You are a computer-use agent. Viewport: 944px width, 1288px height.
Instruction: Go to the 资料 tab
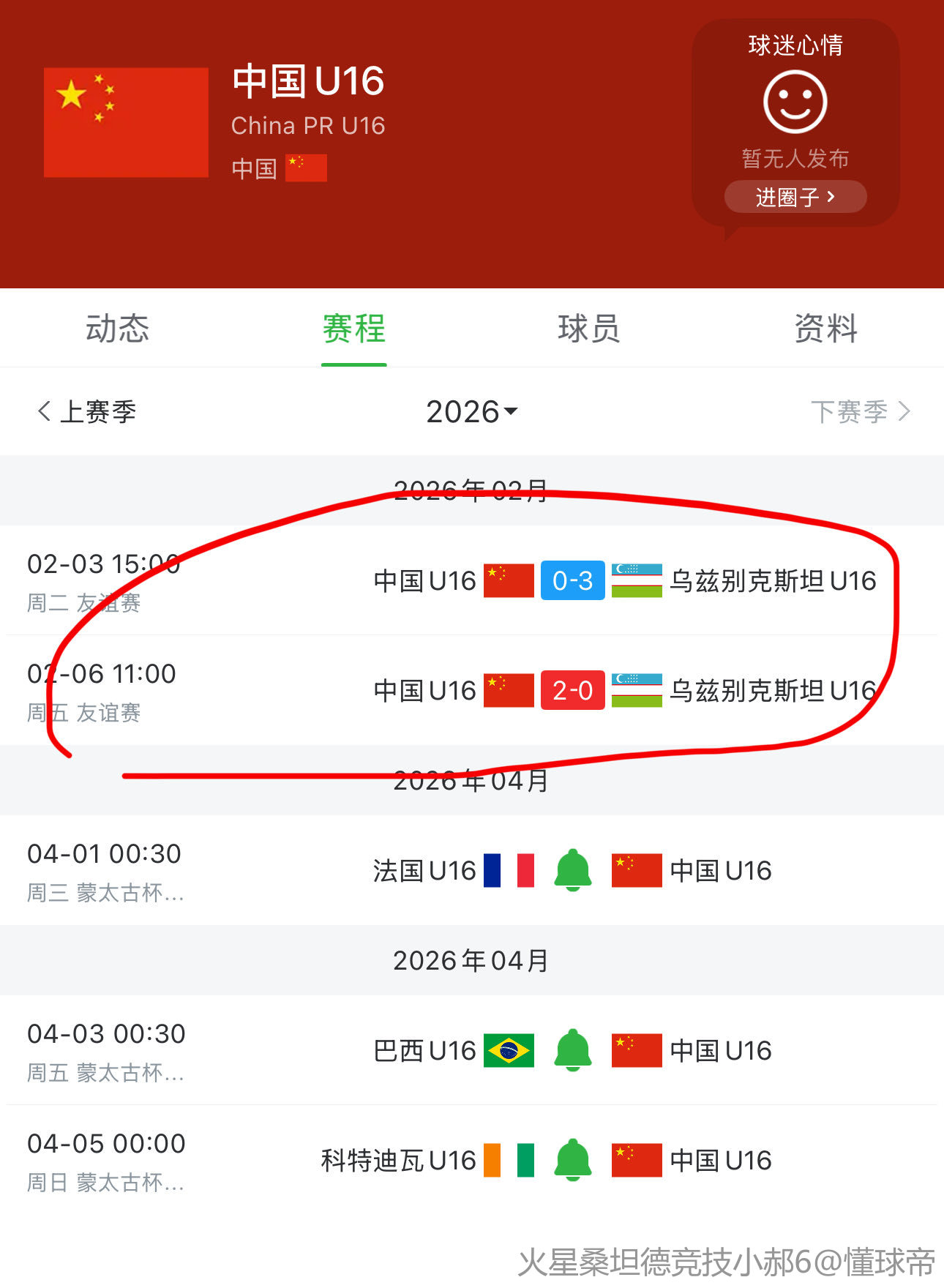(x=825, y=329)
